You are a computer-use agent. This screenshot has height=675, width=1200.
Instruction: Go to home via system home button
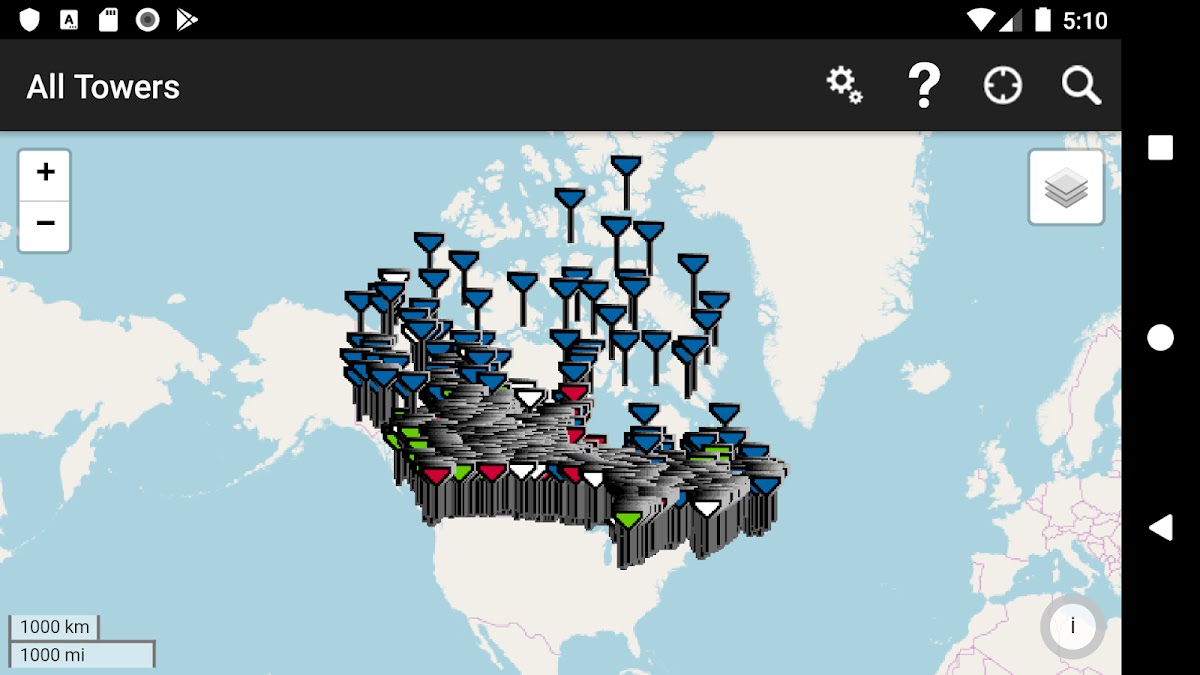[1160, 338]
